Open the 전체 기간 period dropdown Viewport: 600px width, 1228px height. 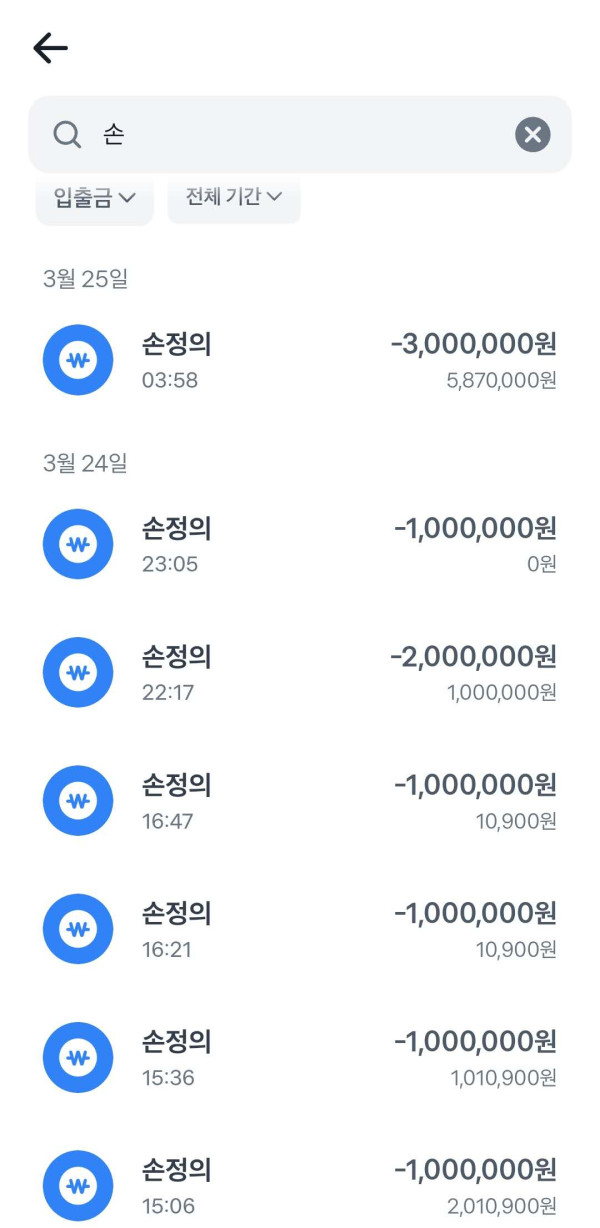pos(234,196)
